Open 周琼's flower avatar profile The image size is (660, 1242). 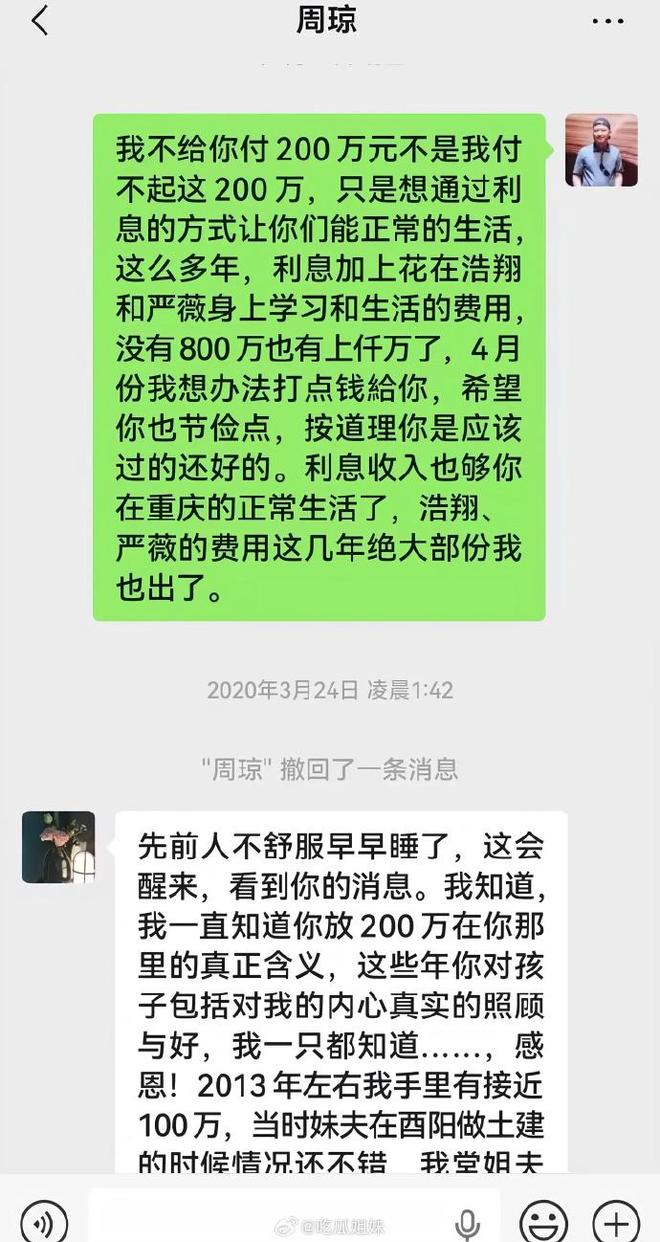point(58,847)
